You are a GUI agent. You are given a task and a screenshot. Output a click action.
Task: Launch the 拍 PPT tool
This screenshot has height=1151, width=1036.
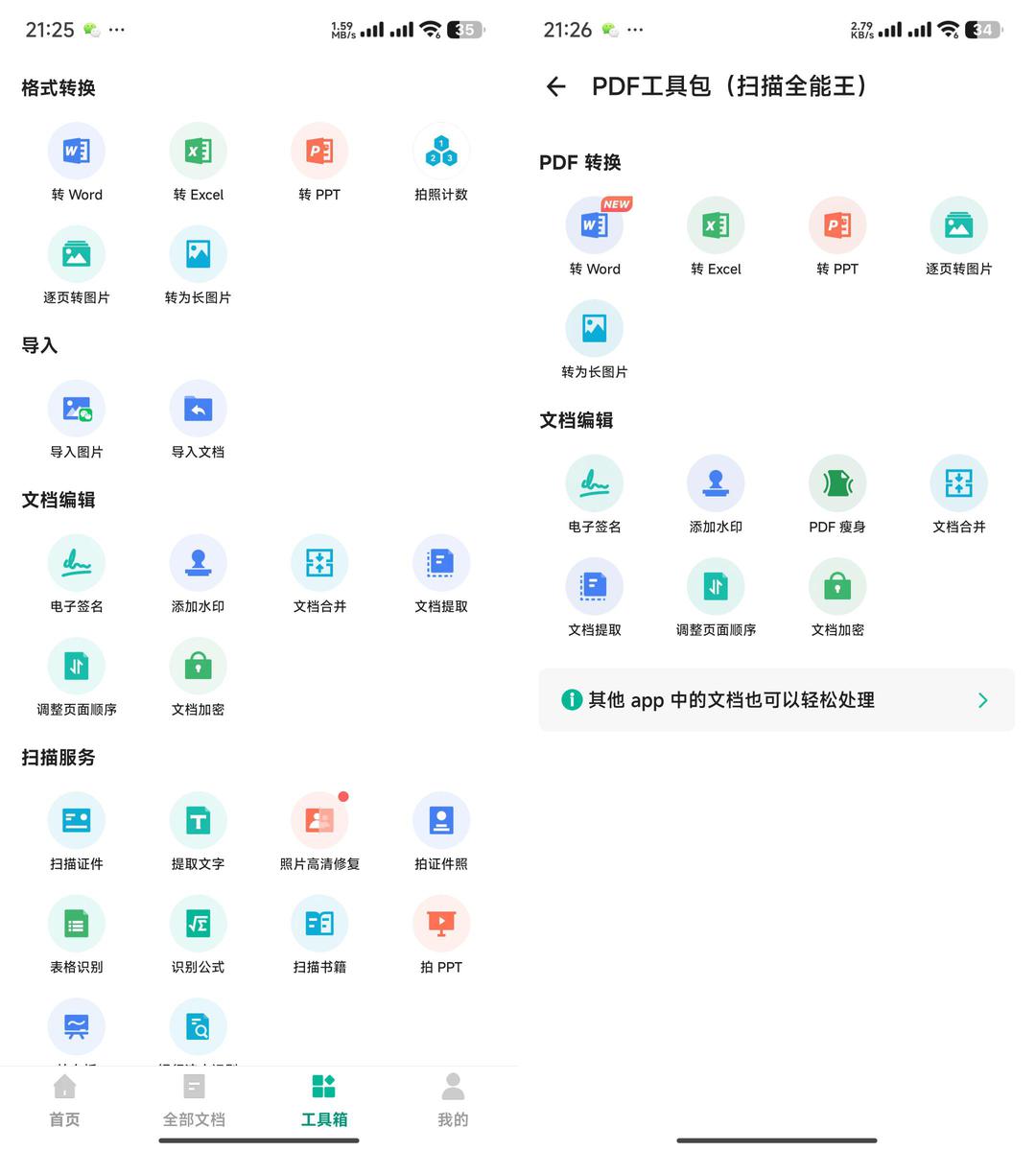[441, 935]
